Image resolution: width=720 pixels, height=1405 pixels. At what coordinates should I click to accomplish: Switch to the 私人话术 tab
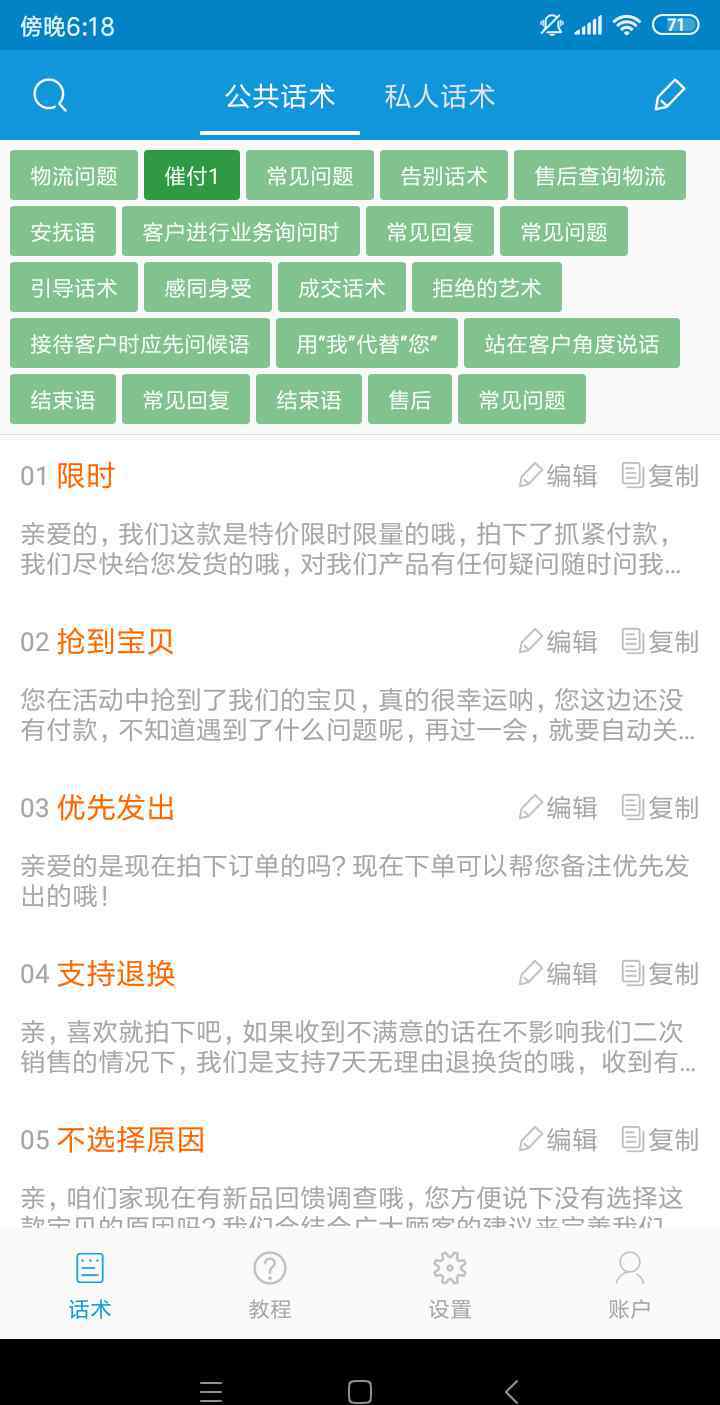point(440,96)
